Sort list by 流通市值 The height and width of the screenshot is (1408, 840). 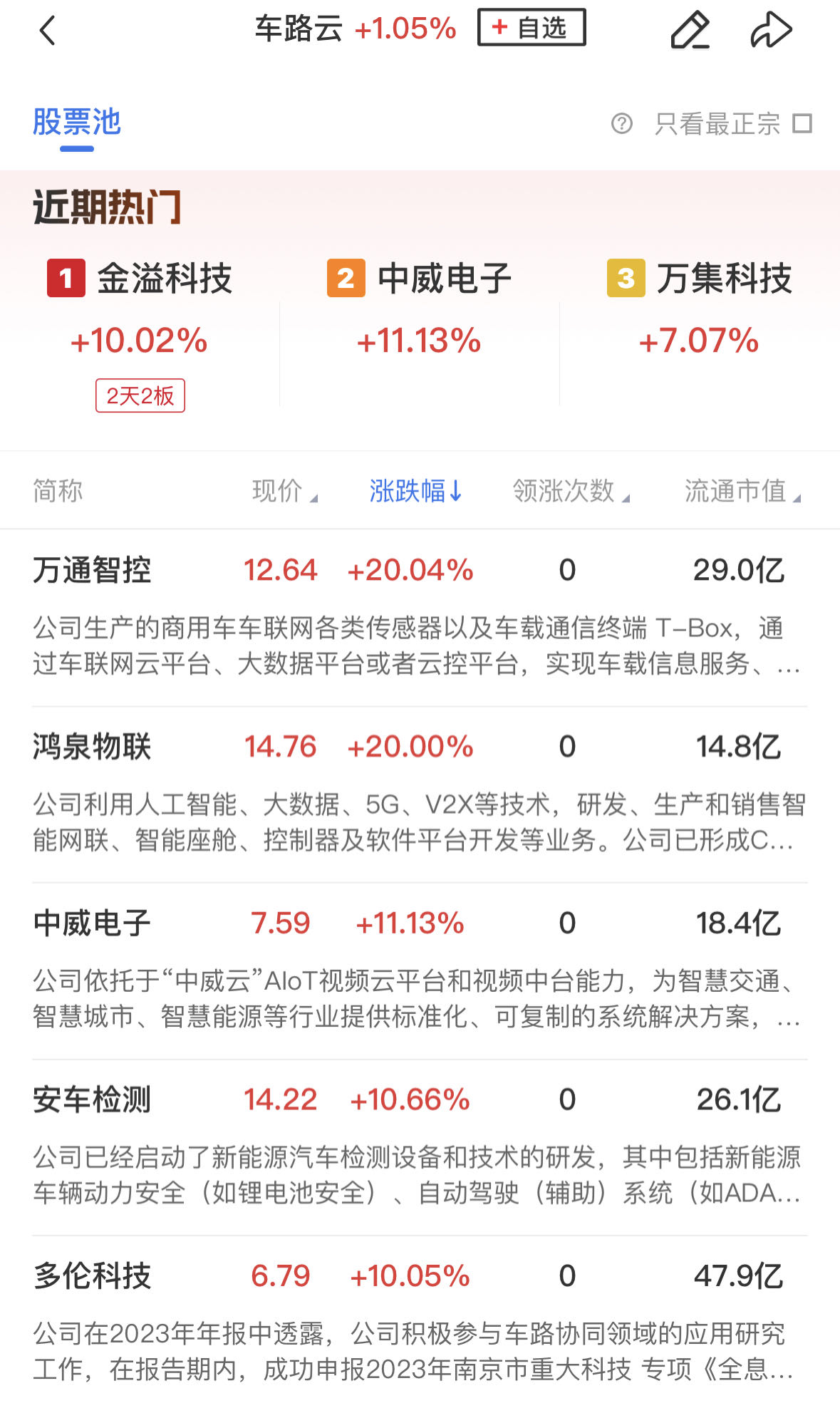742,491
